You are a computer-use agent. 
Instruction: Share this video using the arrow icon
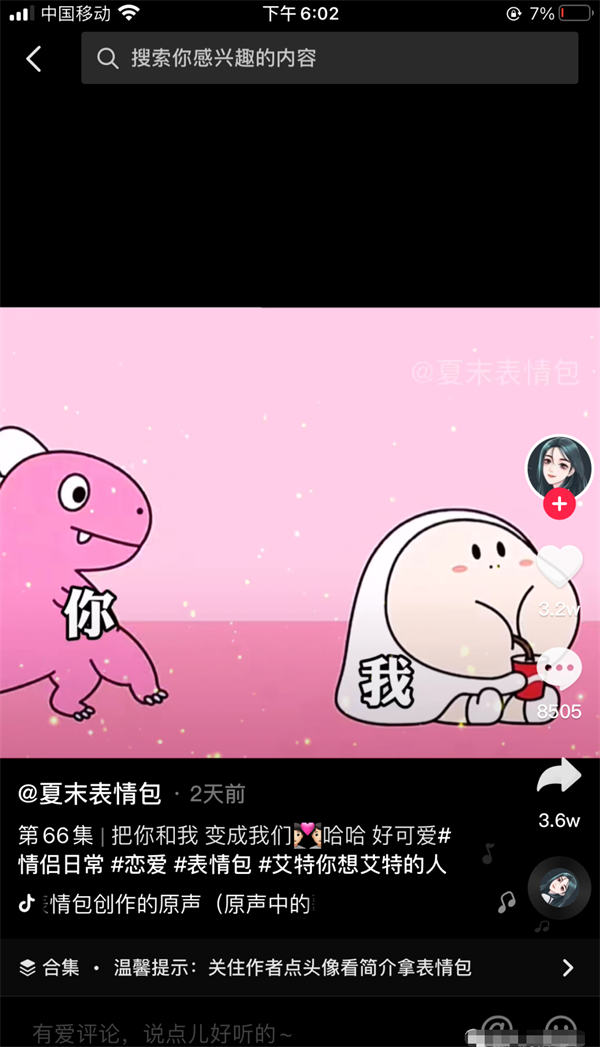558,777
